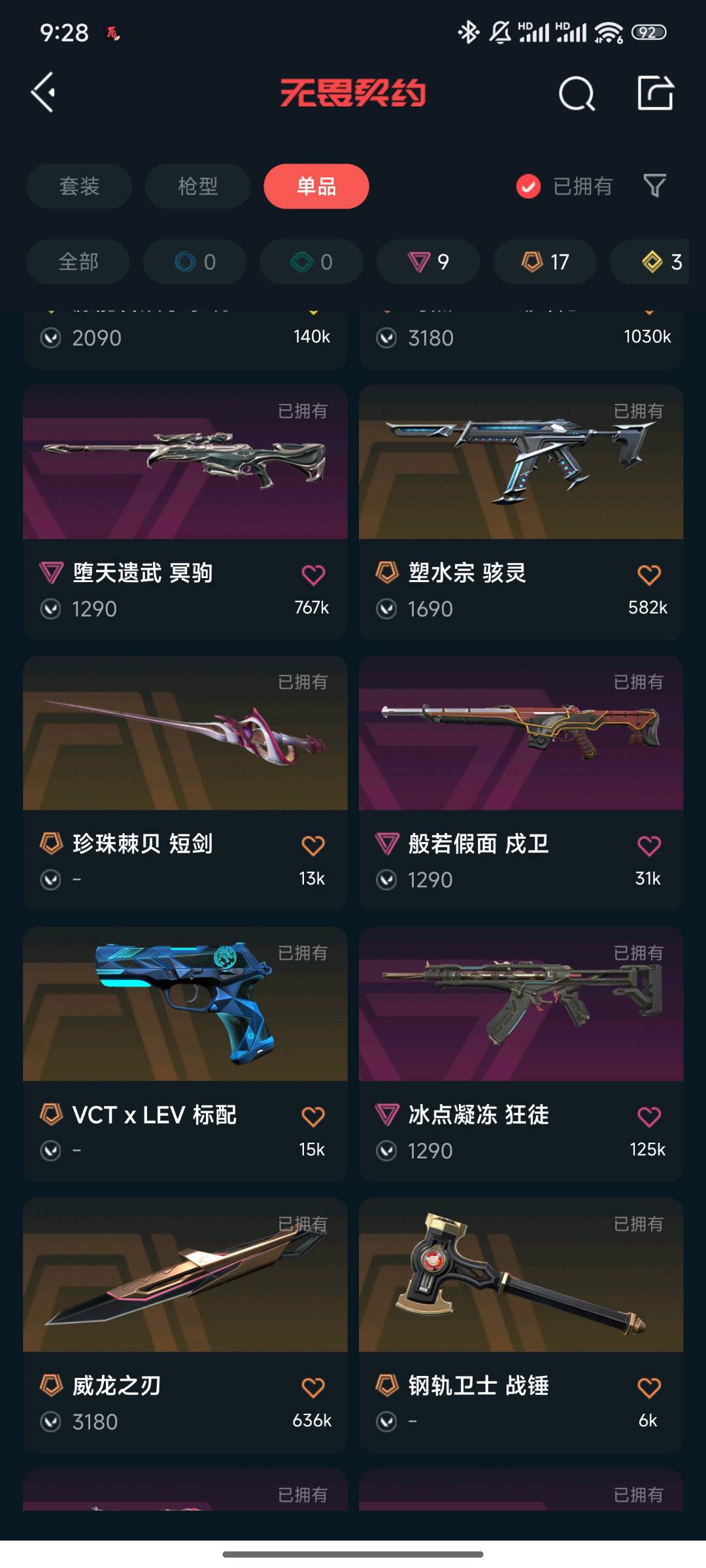The width and height of the screenshot is (706, 1568).
Task: Filter by the purple tier chip showing 9
Action: (428, 262)
